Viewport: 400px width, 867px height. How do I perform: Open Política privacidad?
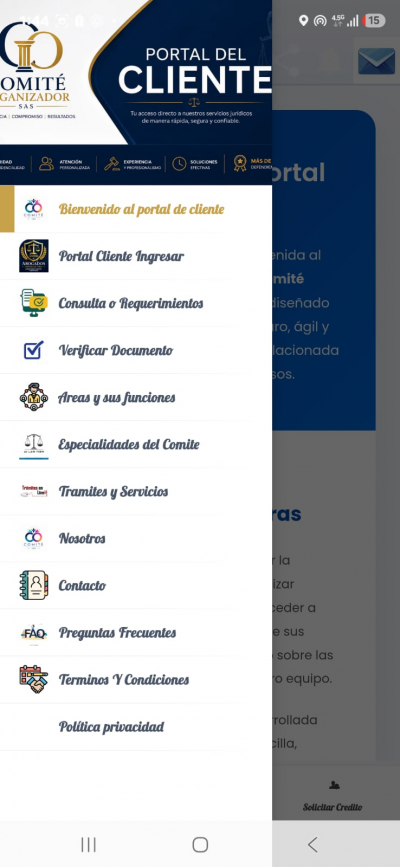[136, 726]
